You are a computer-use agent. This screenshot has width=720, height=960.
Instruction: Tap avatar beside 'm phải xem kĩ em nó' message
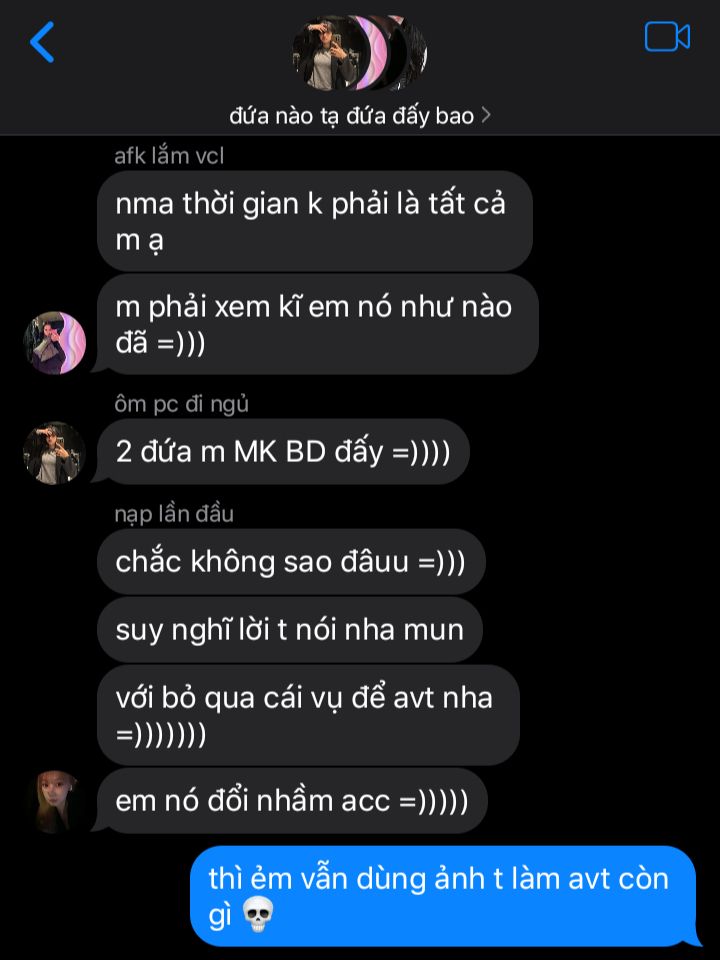(x=55, y=343)
